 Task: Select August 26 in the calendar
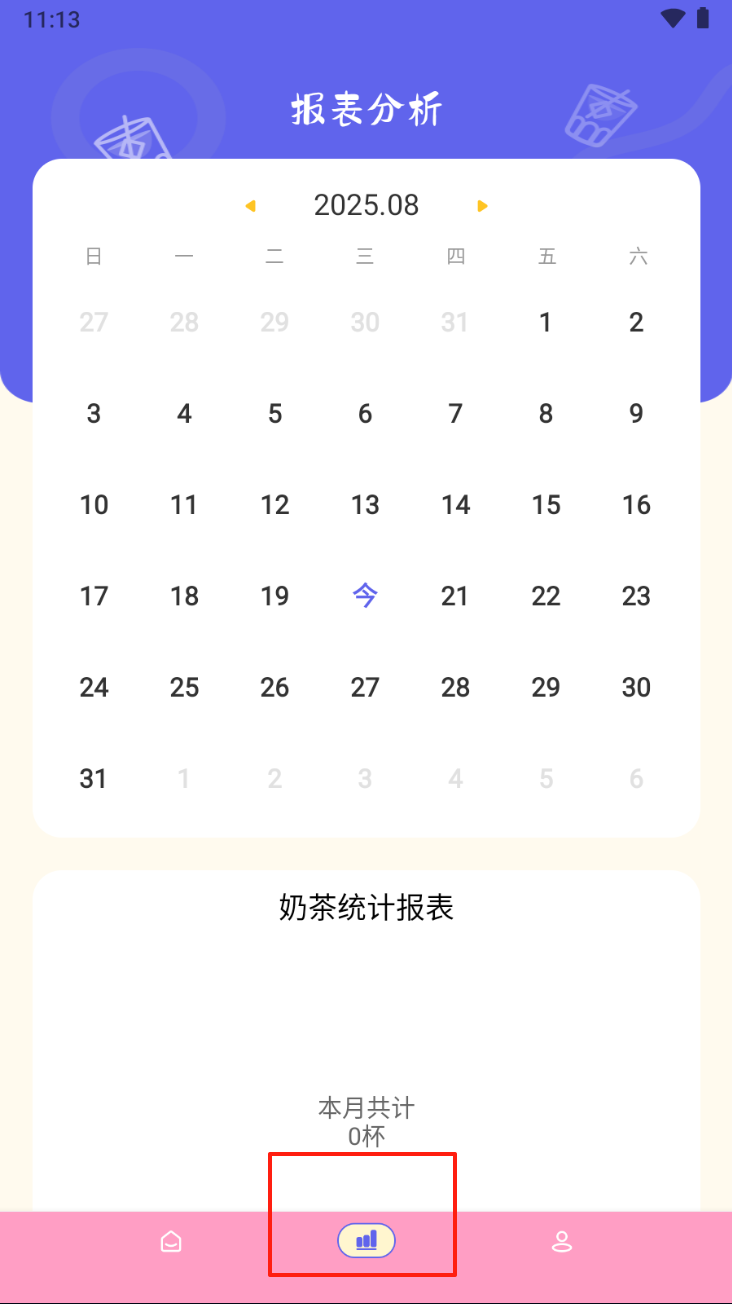point(275,688)
